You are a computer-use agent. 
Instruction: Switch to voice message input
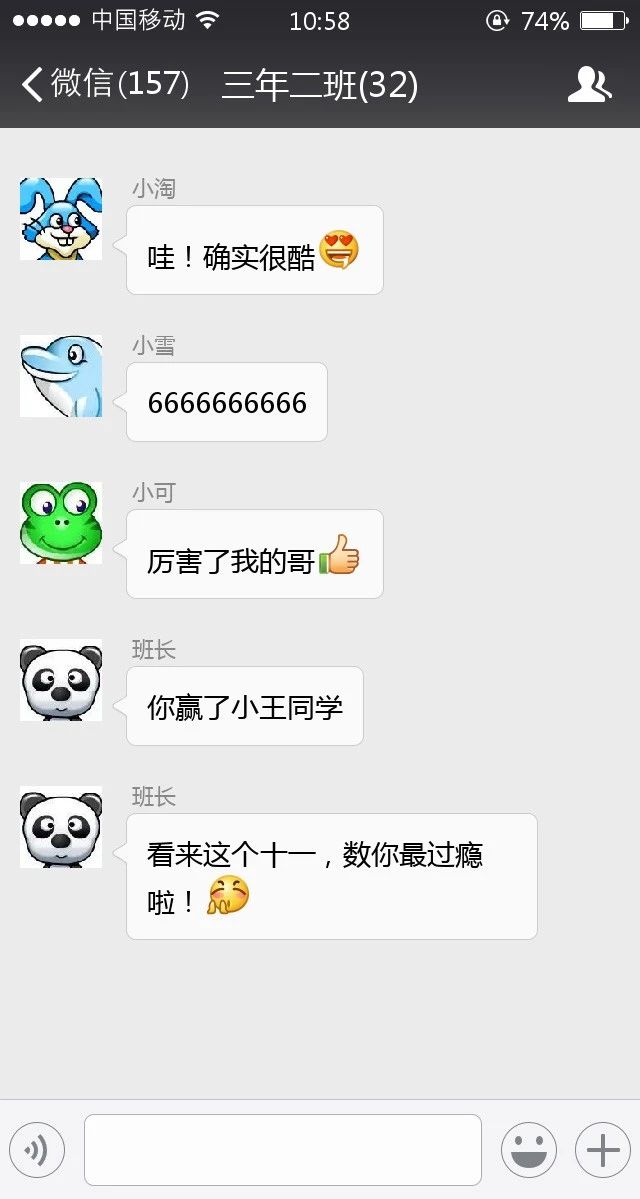click(x=37, y=1151)
